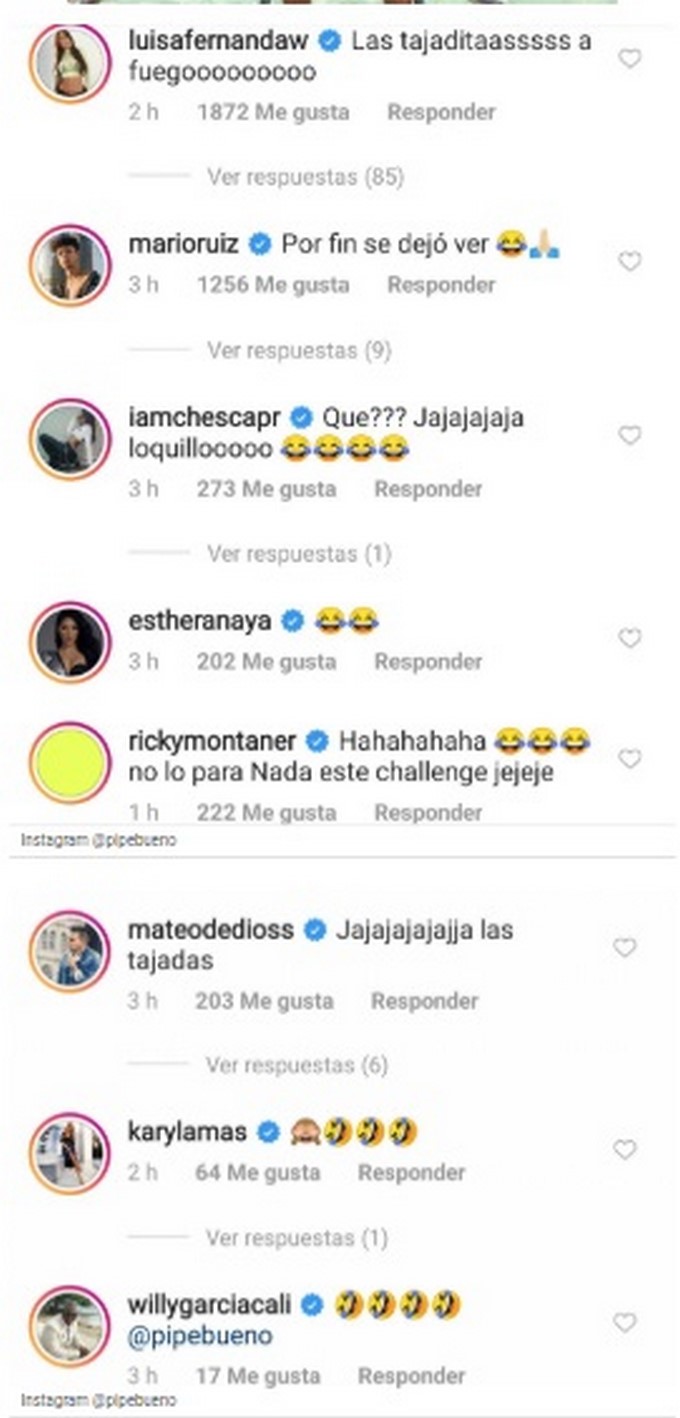Expand the 85 replies under luisafernandaw

[x=305, y=177]
